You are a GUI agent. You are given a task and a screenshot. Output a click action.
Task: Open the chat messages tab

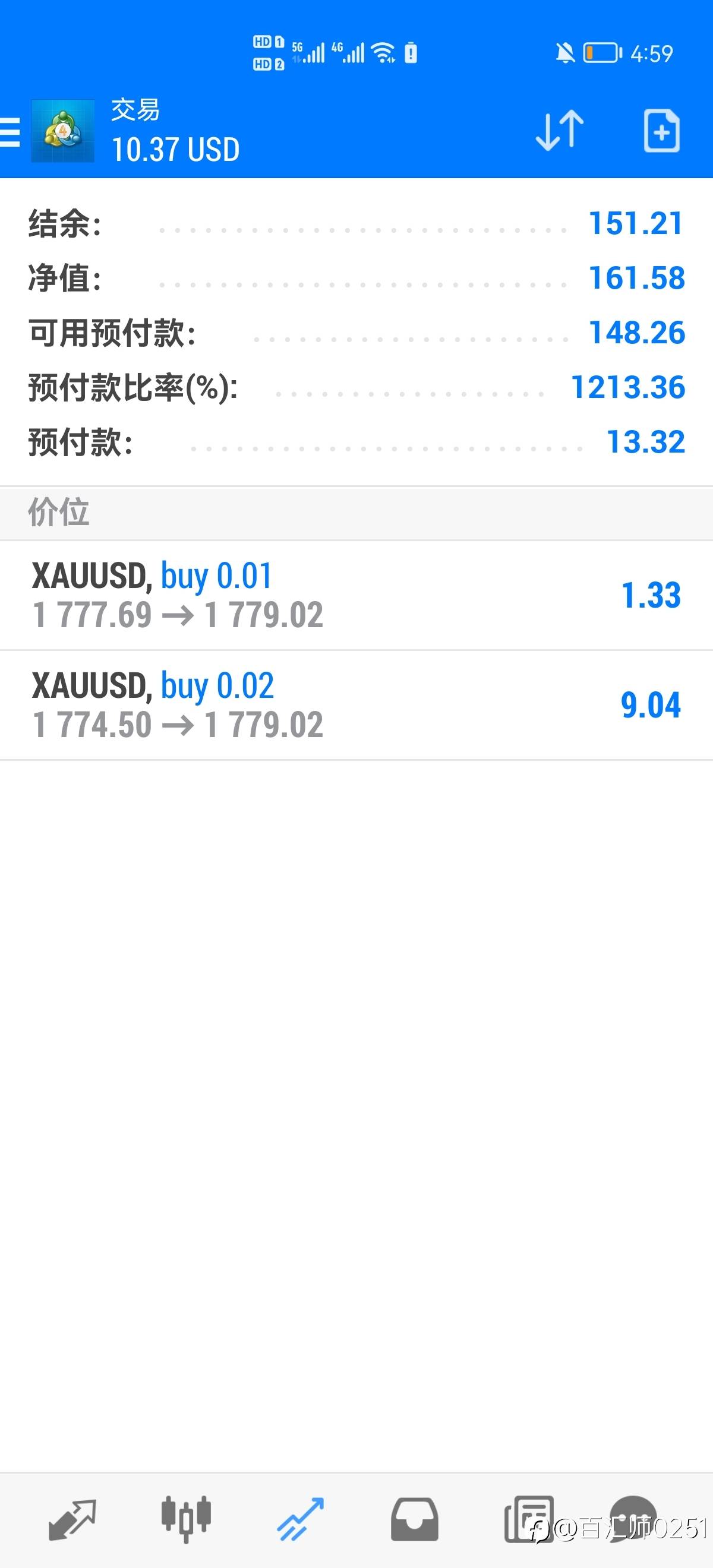633,1519
